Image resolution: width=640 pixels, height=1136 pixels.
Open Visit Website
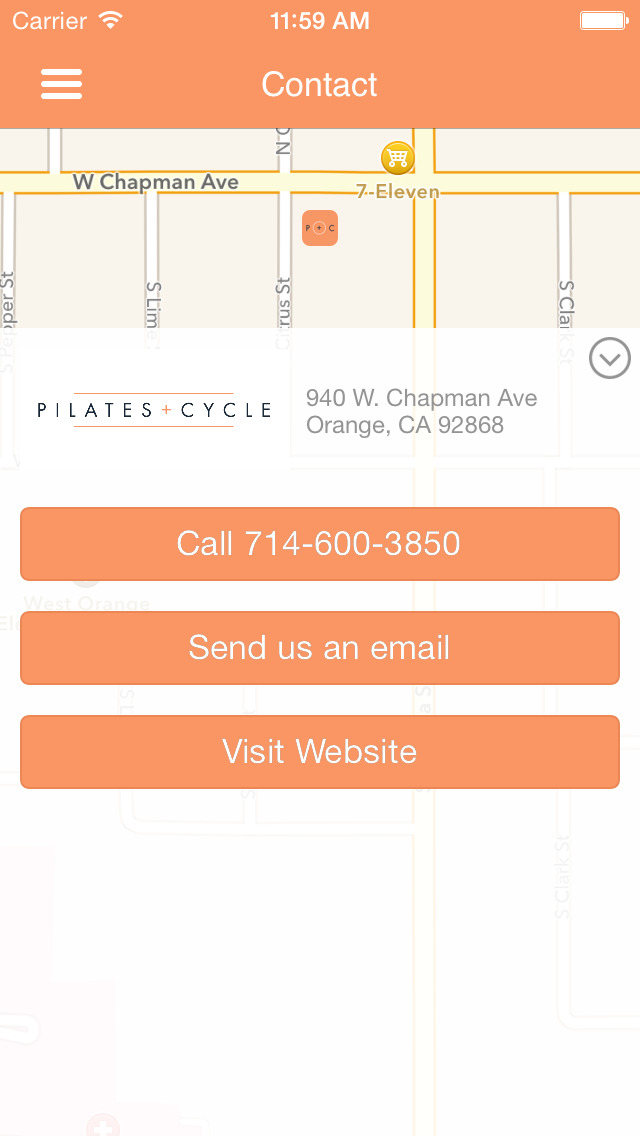pyautogui.click(x=320, y=752)
